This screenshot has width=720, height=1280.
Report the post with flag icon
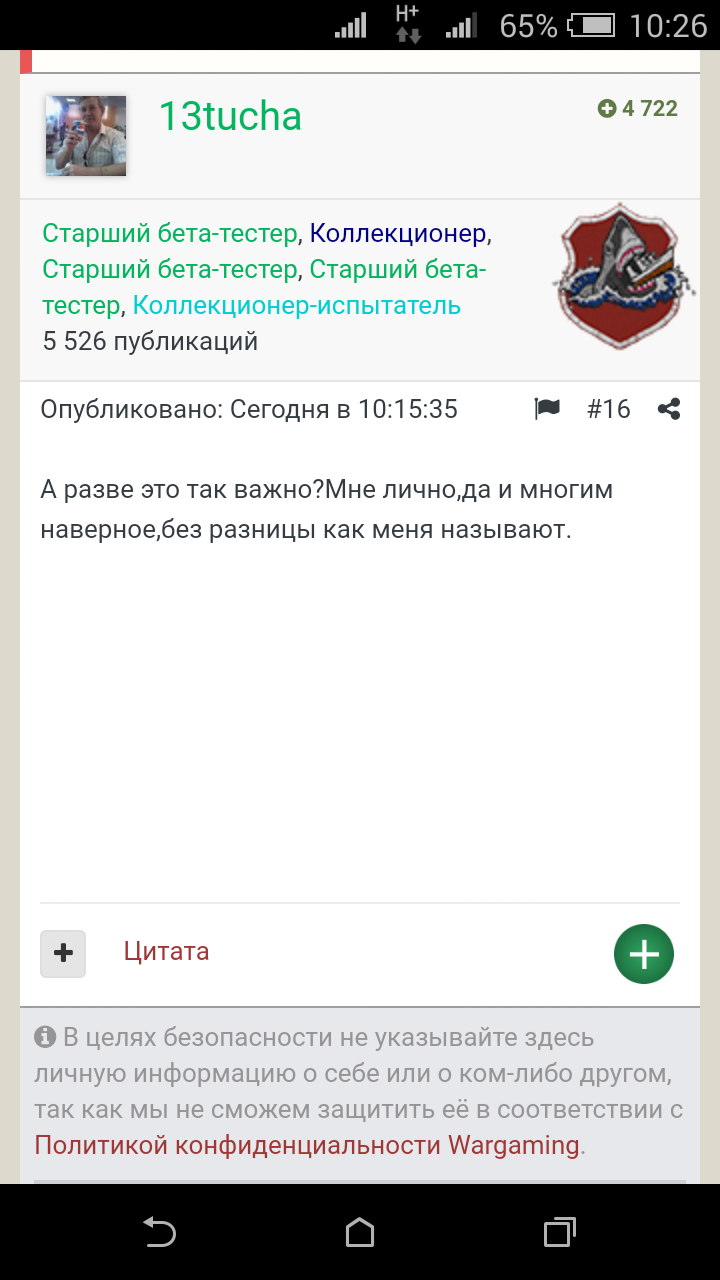(x=547, y=408)
